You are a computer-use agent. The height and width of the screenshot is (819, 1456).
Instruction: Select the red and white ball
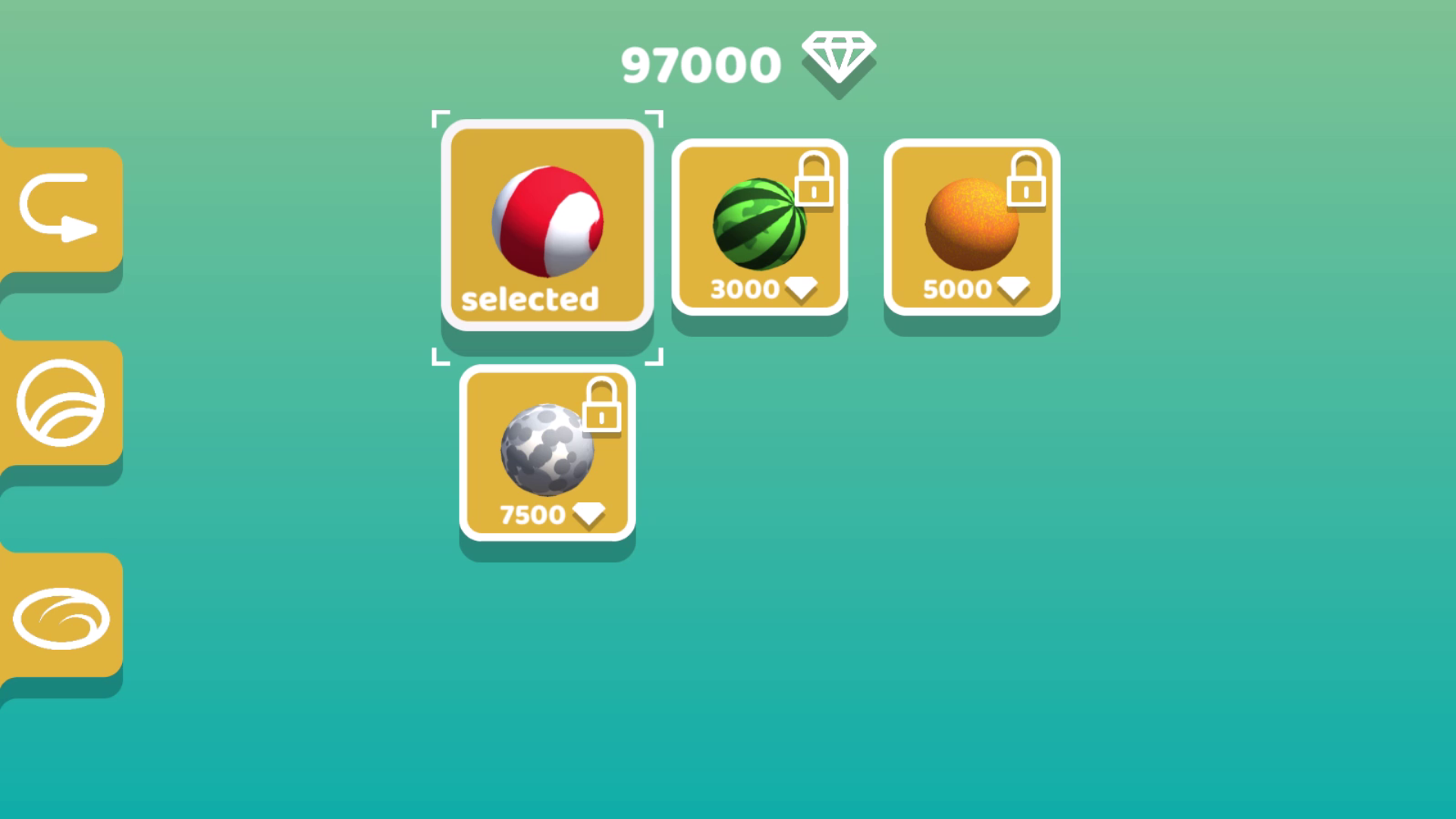[x=547, y=225]
